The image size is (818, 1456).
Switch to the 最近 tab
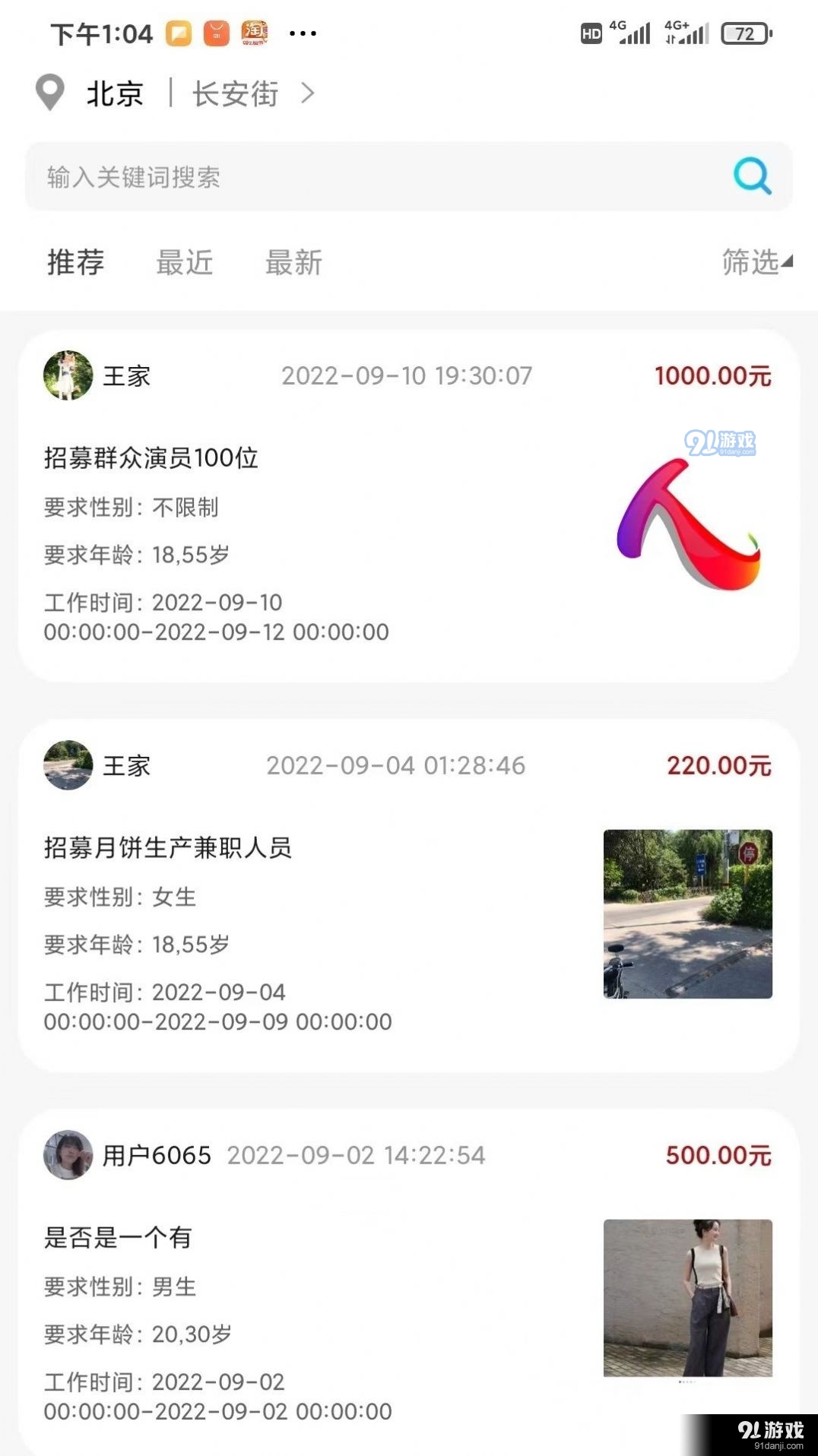184,263
